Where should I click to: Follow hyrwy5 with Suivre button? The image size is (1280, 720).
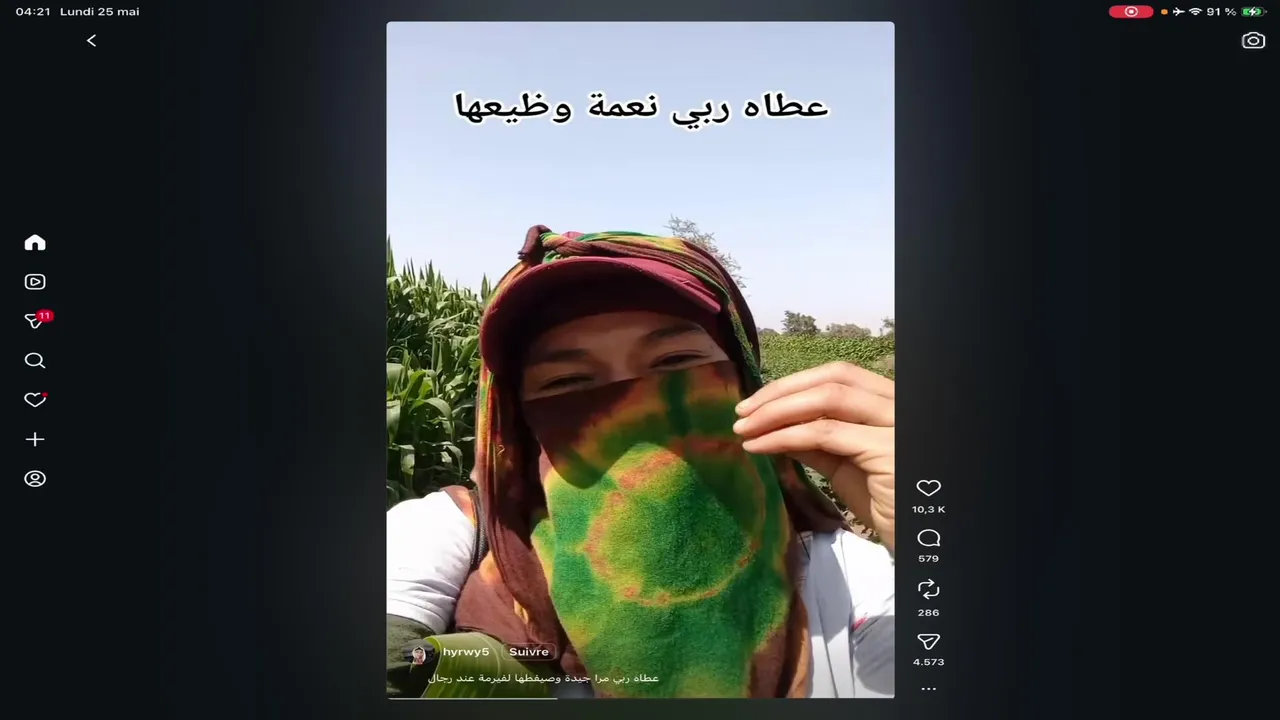[x=529, y=652]
